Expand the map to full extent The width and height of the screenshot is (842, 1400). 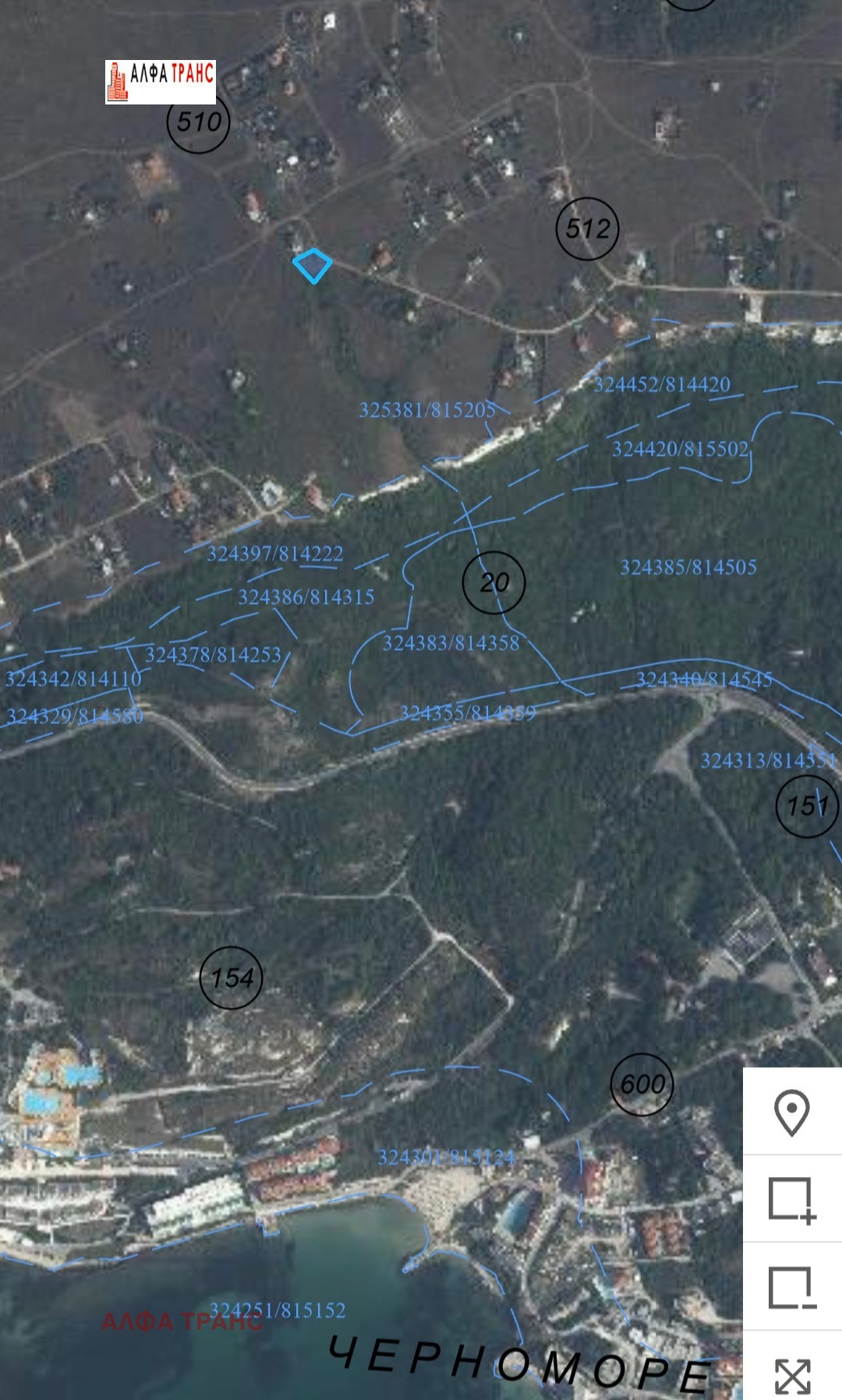(792, 1375)
